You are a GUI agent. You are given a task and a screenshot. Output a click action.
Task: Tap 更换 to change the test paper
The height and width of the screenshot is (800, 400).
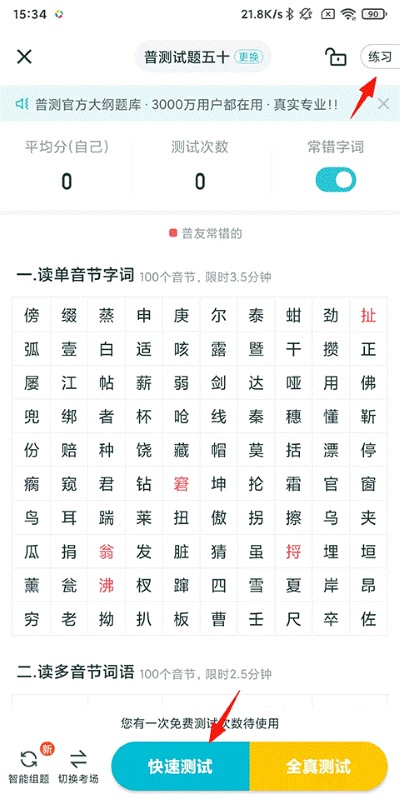(249, 57)
